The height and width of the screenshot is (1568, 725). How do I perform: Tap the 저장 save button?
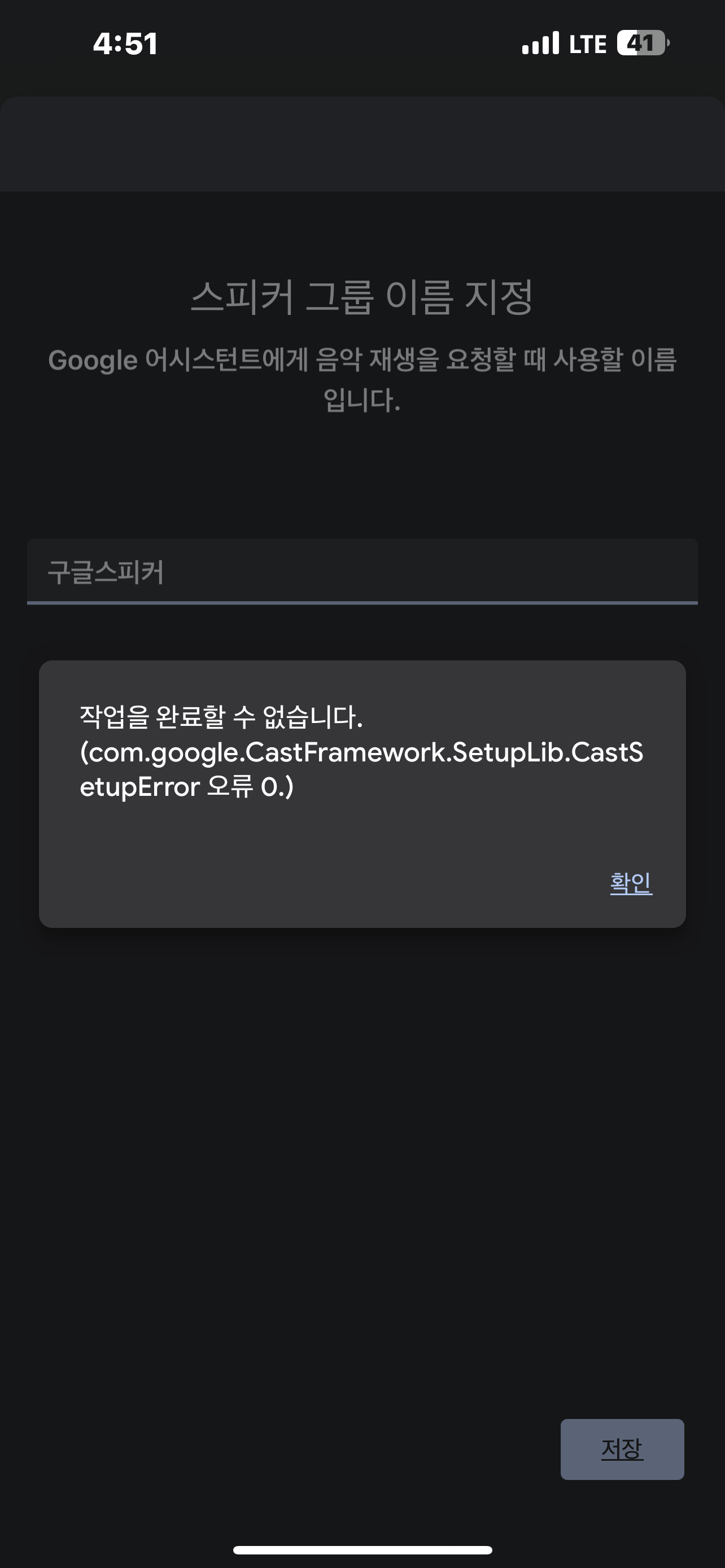point(622,1449)
